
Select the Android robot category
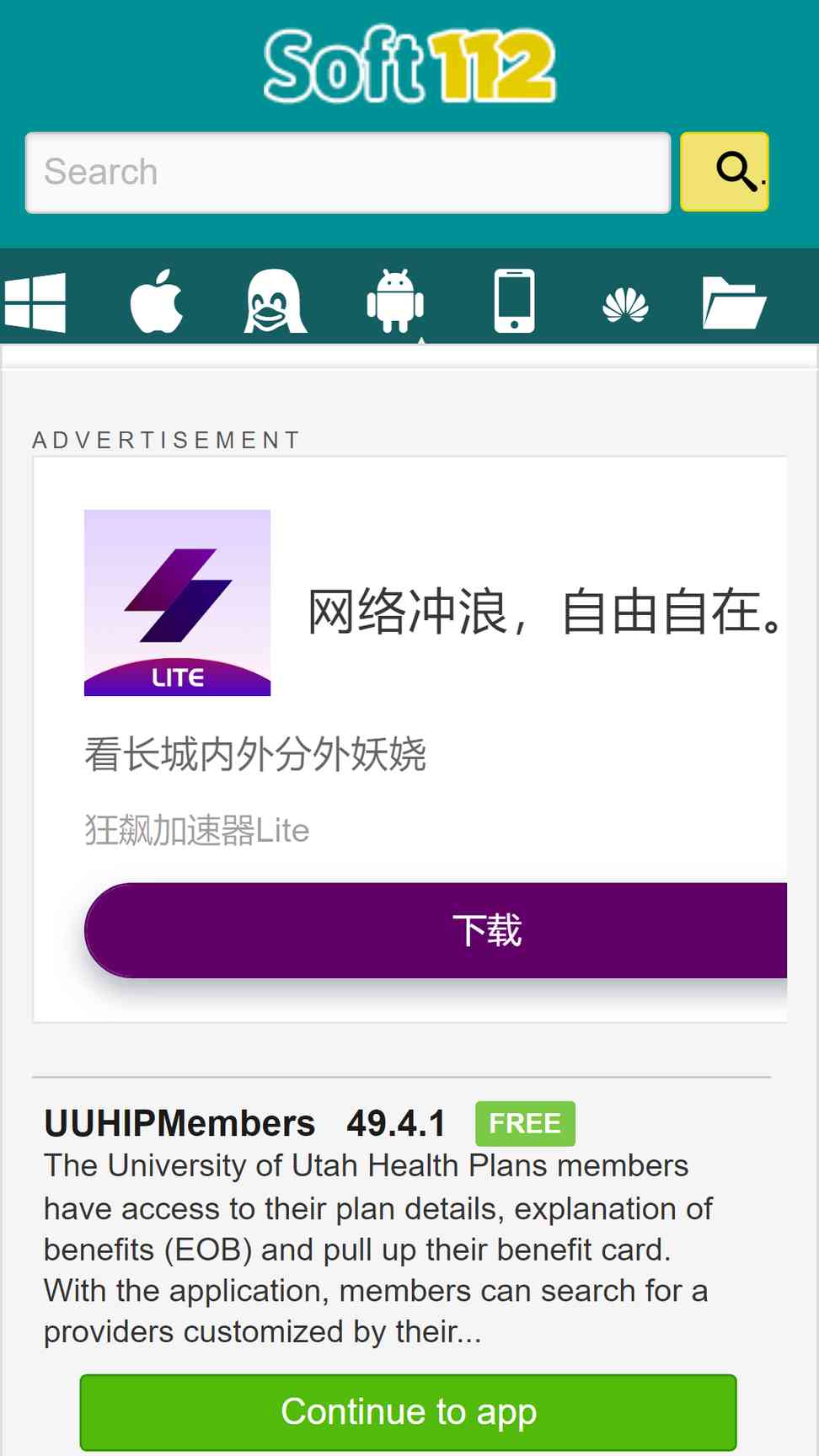pyautogui.click(x=395, y=302)
